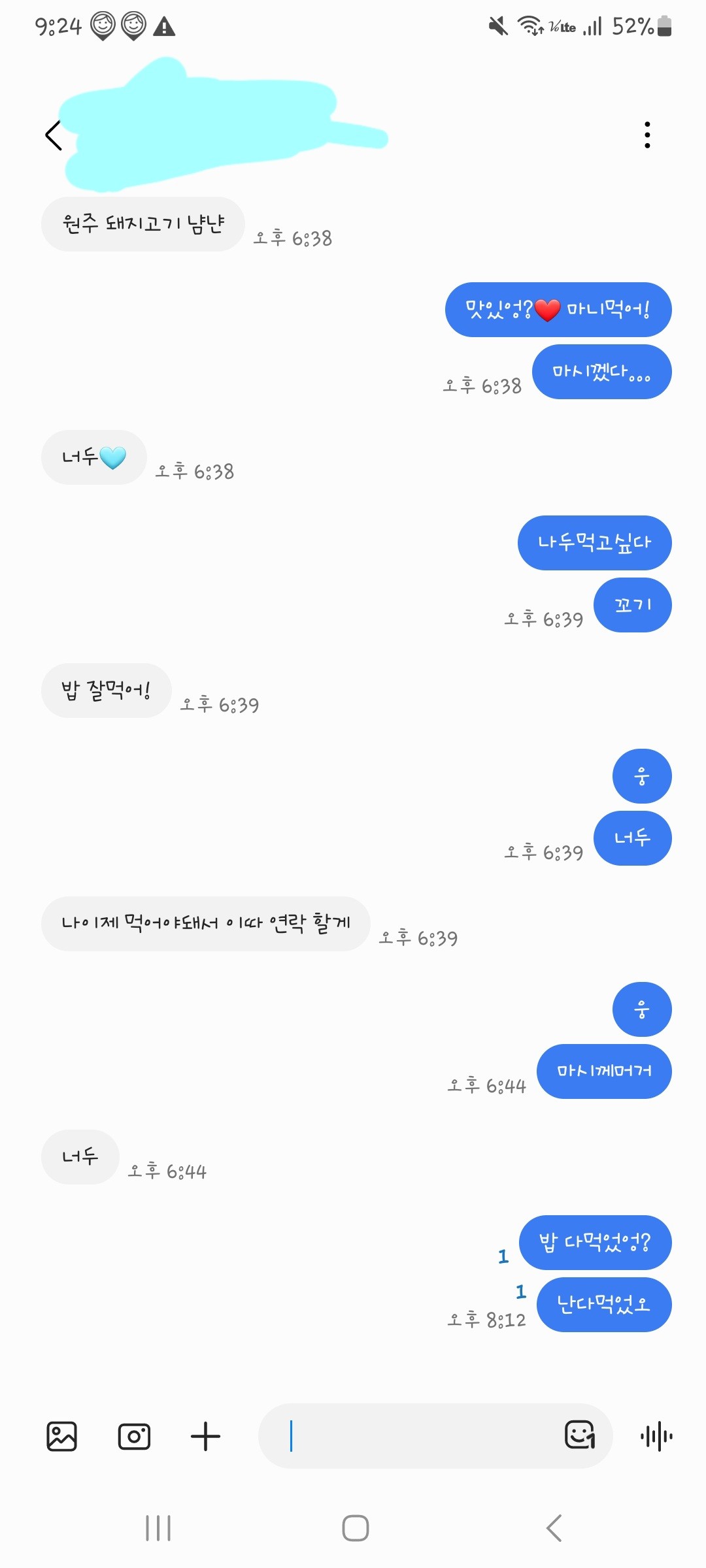The image size is (706, 1568).
Task: Open the plus attachment menu
Action: pos(205,1436)
